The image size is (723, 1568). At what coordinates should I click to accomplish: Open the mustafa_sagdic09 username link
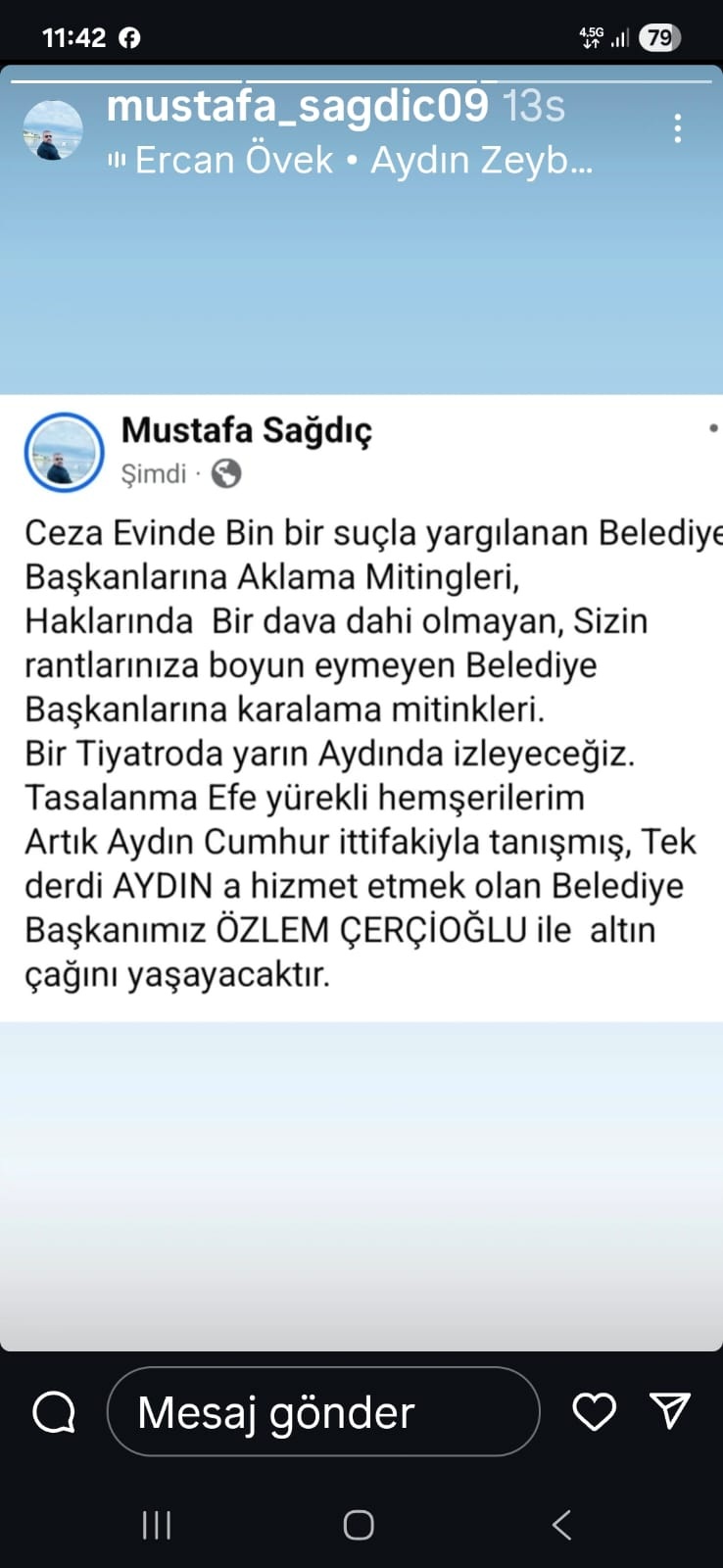click(297, 105)
